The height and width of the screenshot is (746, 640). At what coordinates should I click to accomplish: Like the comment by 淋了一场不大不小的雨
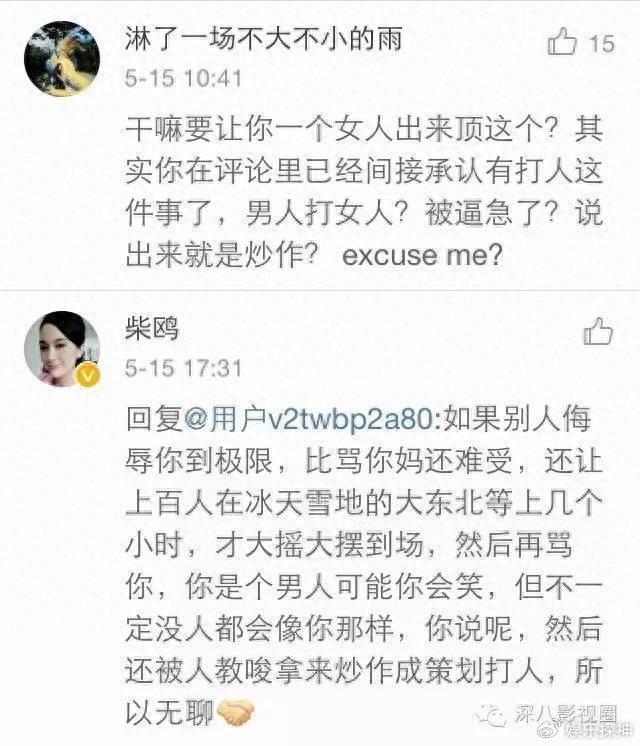pyautogui.click(x=564, y=42)
